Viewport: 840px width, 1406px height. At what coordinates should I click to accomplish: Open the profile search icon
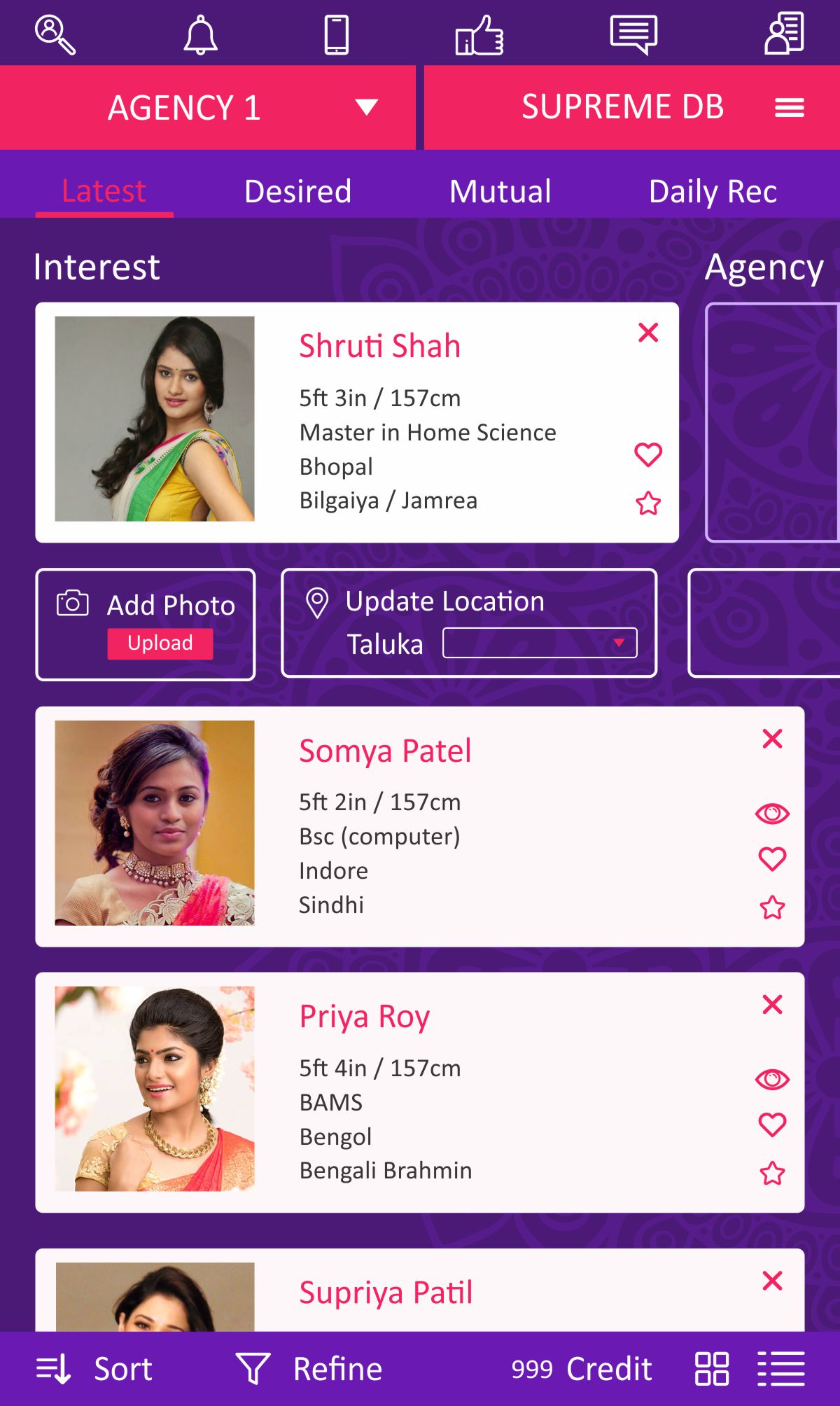click(55, 35)
